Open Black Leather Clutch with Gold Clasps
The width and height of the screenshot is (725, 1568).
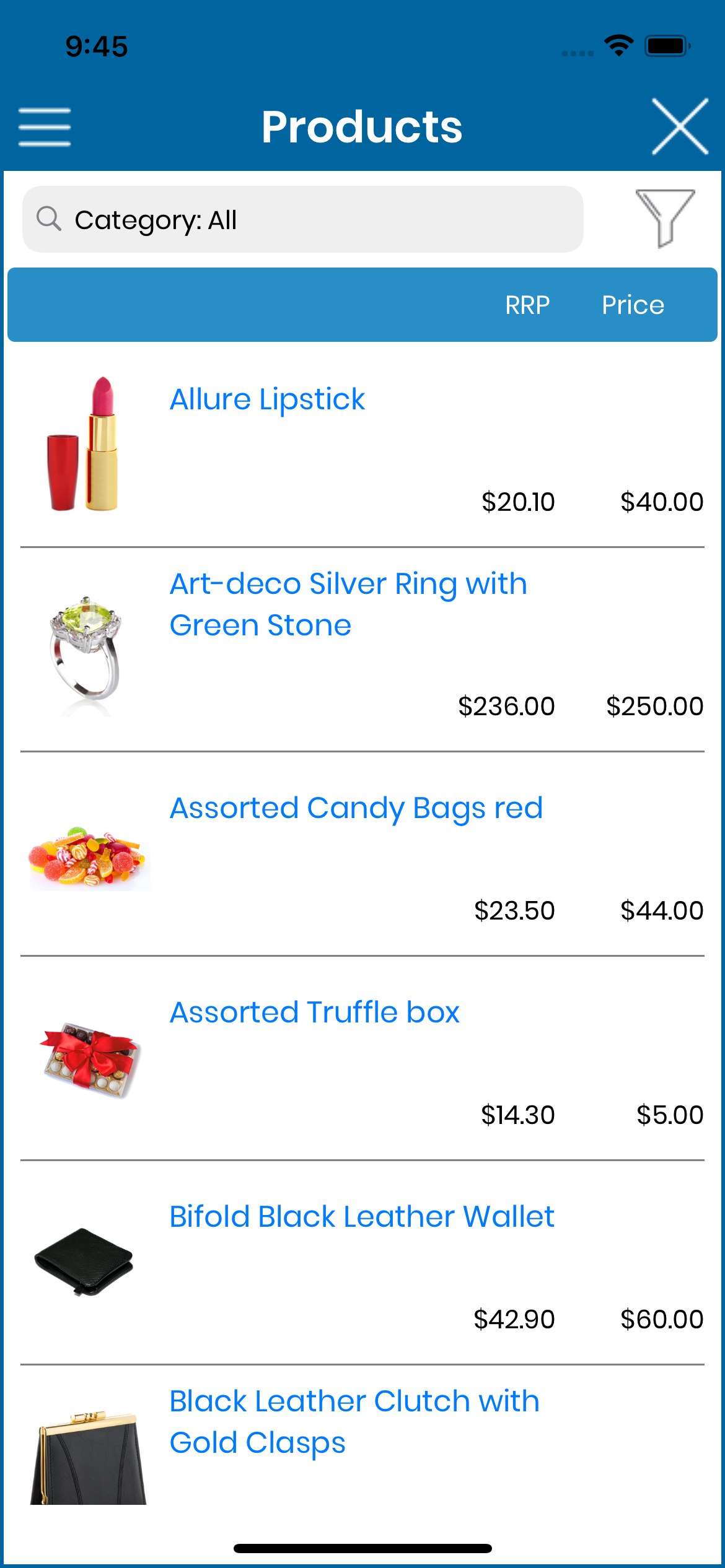tap(354, 1422)
